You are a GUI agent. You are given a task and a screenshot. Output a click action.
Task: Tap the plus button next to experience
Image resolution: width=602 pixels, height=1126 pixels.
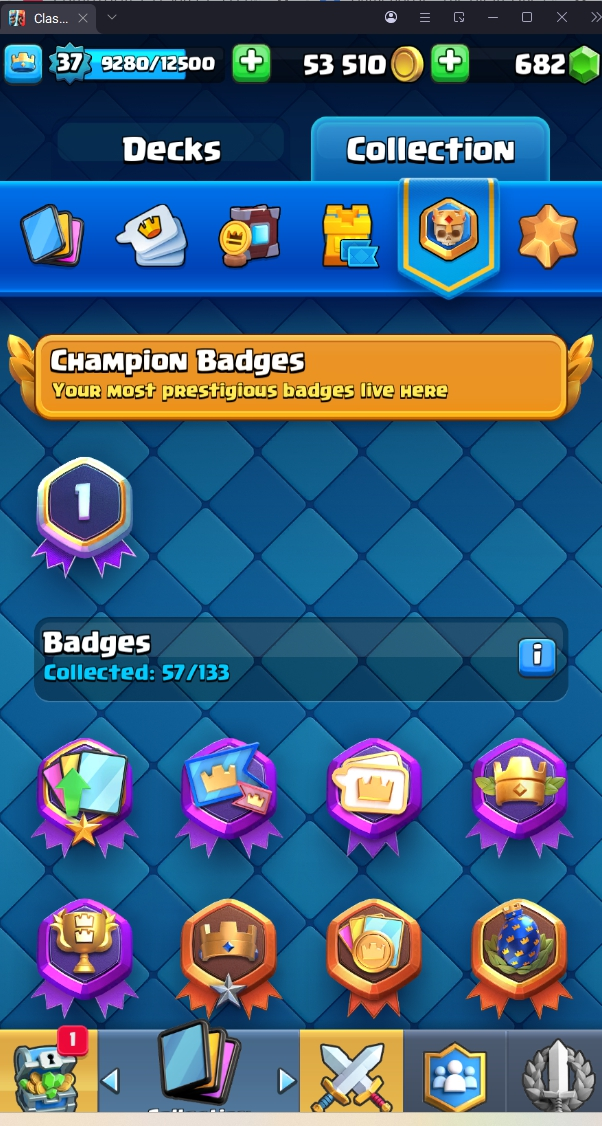(x=251, y=63)
